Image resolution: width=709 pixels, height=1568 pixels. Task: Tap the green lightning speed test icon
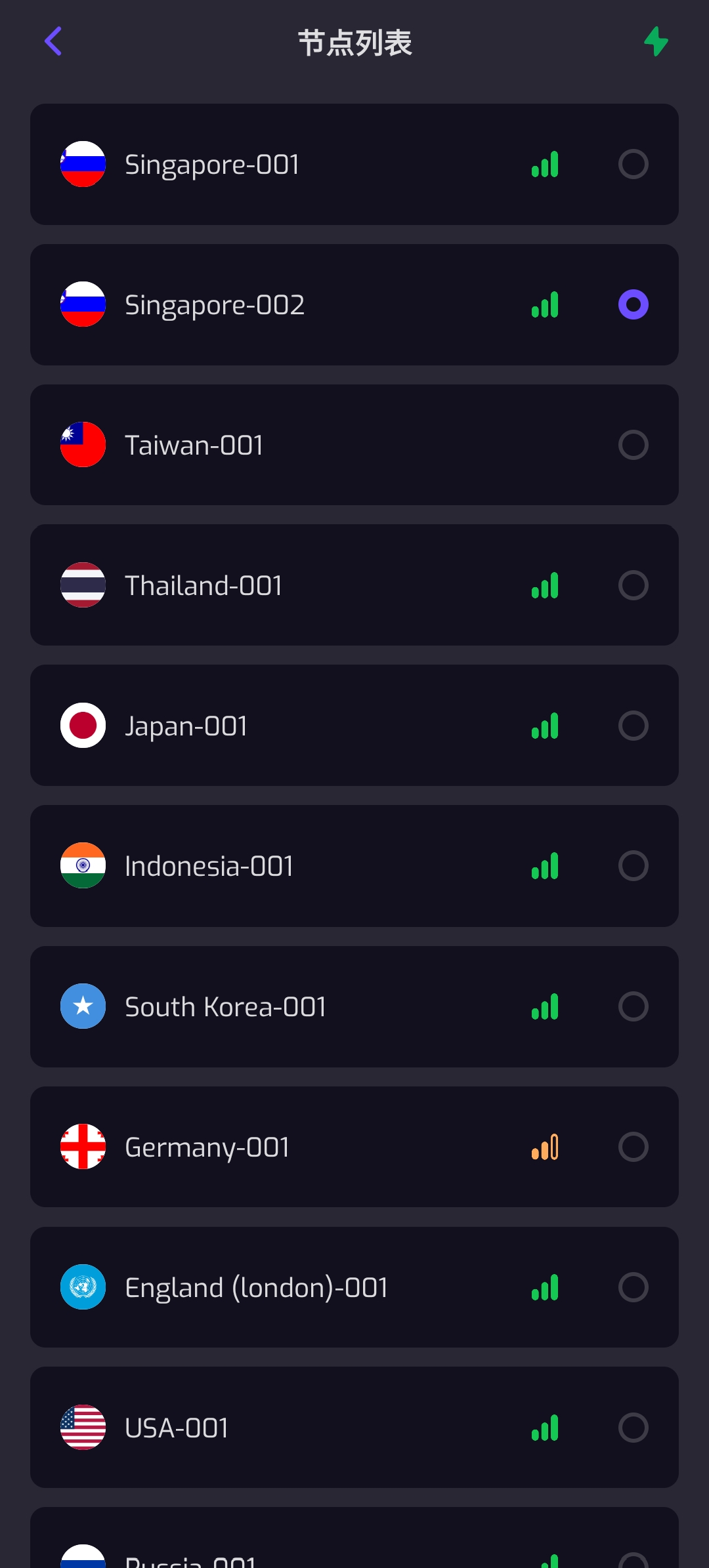655,42
